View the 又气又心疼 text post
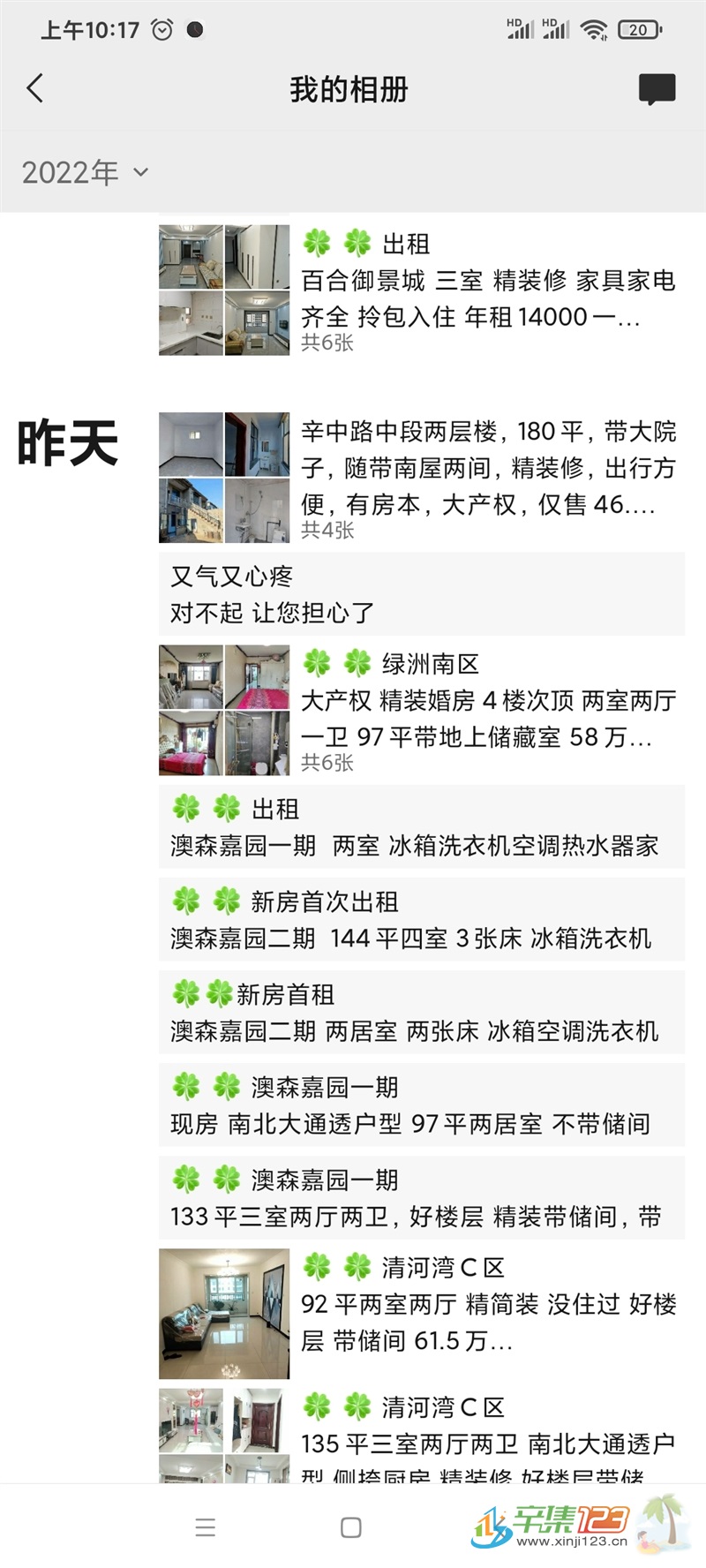706x1568 pixels. point(422,594)
